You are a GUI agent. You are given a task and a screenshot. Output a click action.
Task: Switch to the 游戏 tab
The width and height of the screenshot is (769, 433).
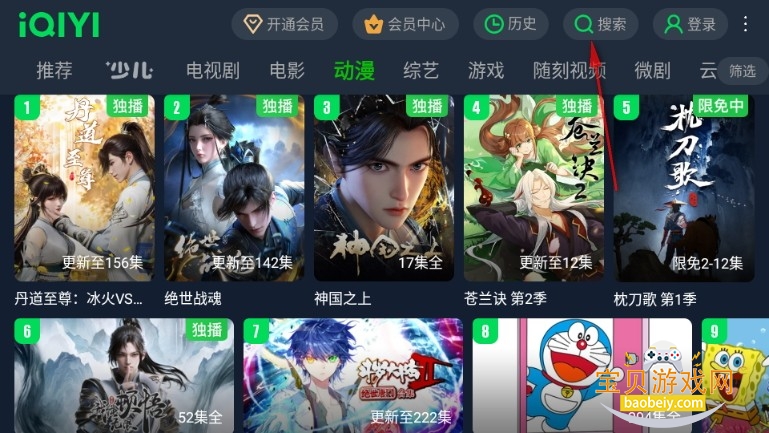(486, 71)
